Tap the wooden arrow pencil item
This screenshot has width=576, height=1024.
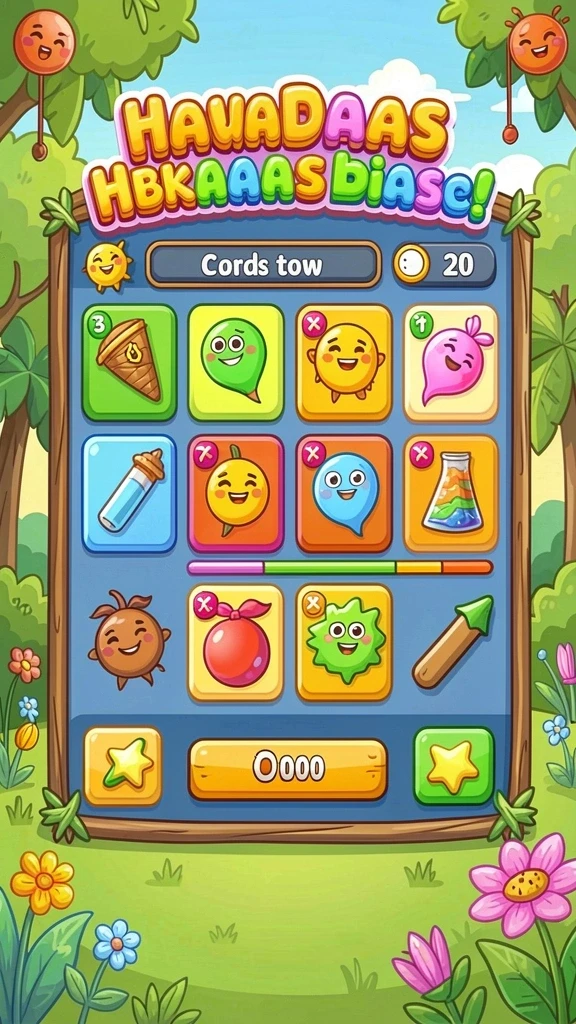(453, 642)
